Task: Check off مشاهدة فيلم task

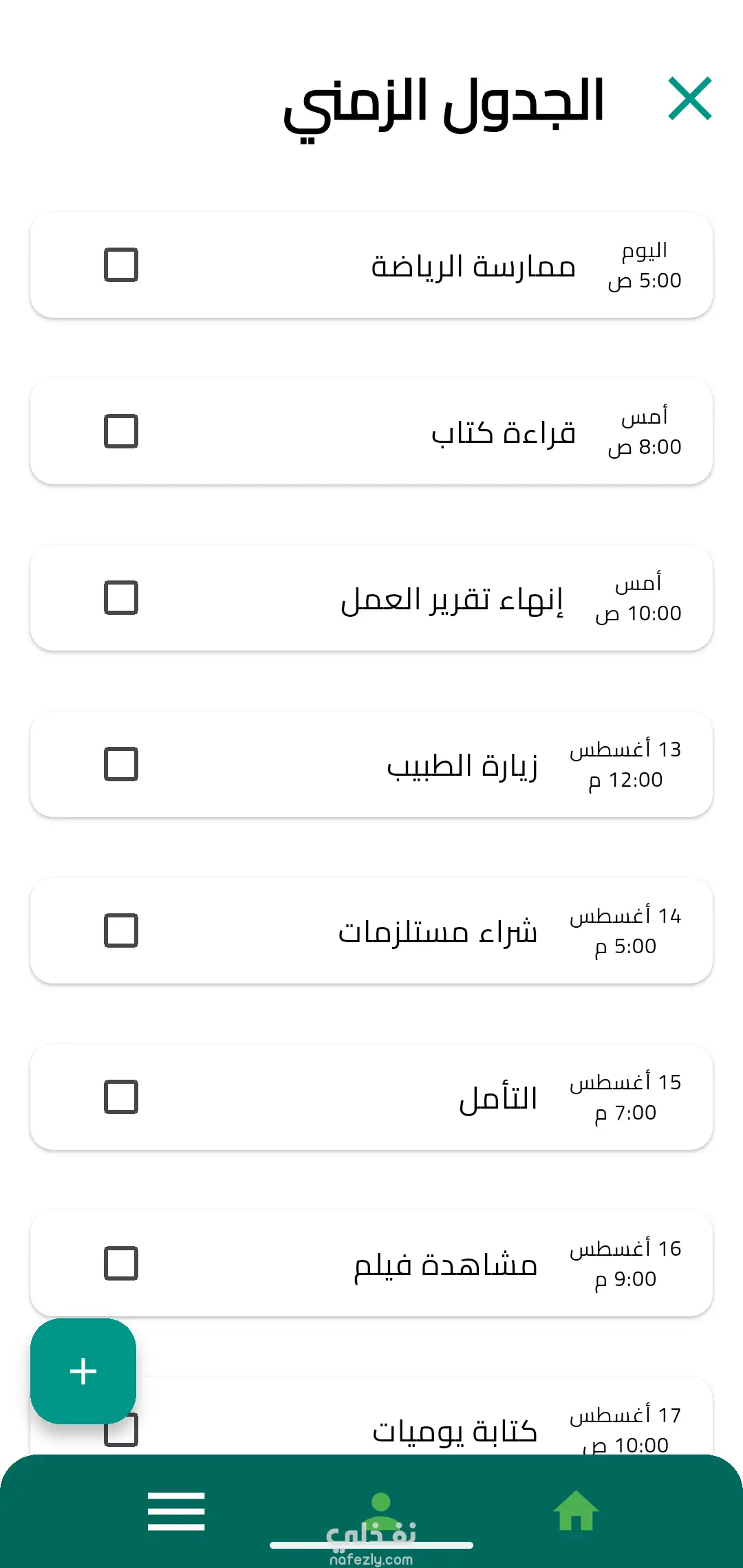Action: point(121,1264)
